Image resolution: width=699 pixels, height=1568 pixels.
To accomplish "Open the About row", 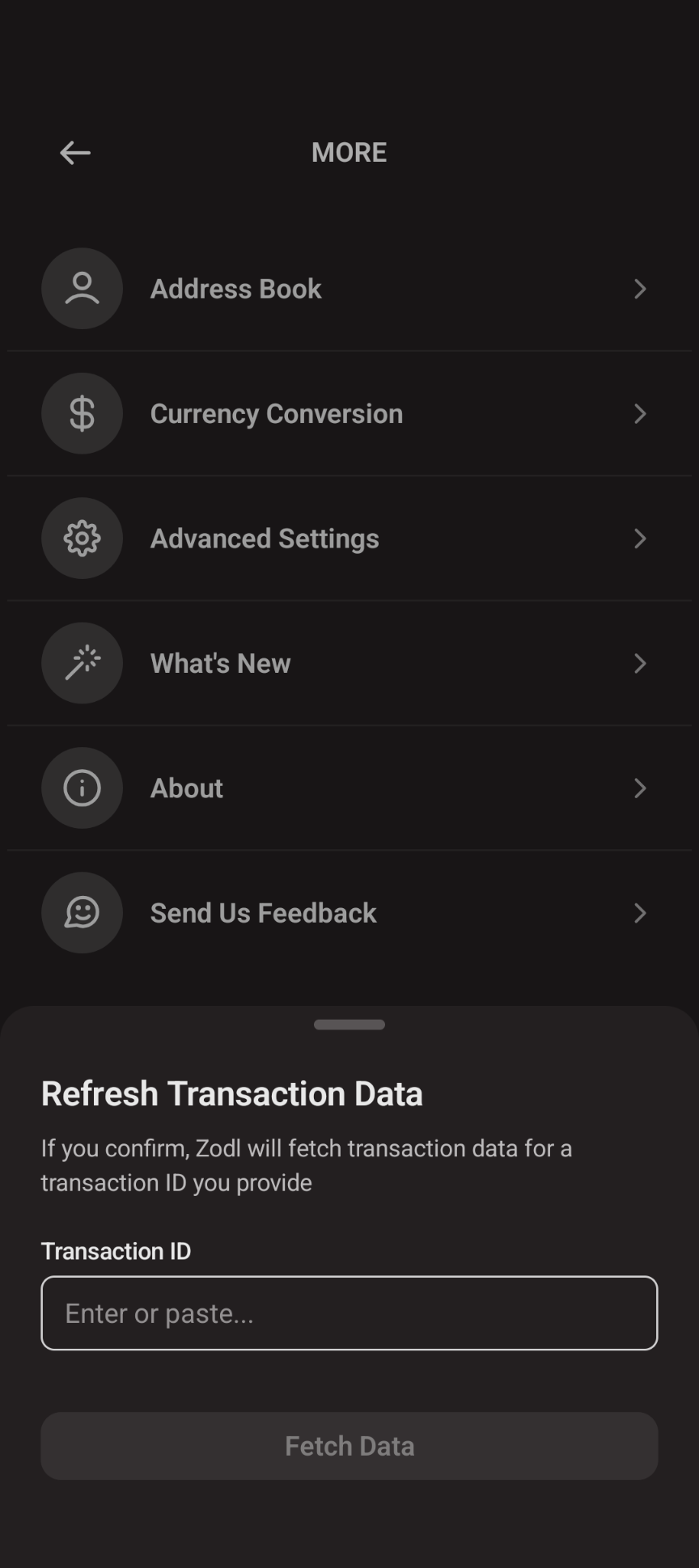I will pos(348,788).
